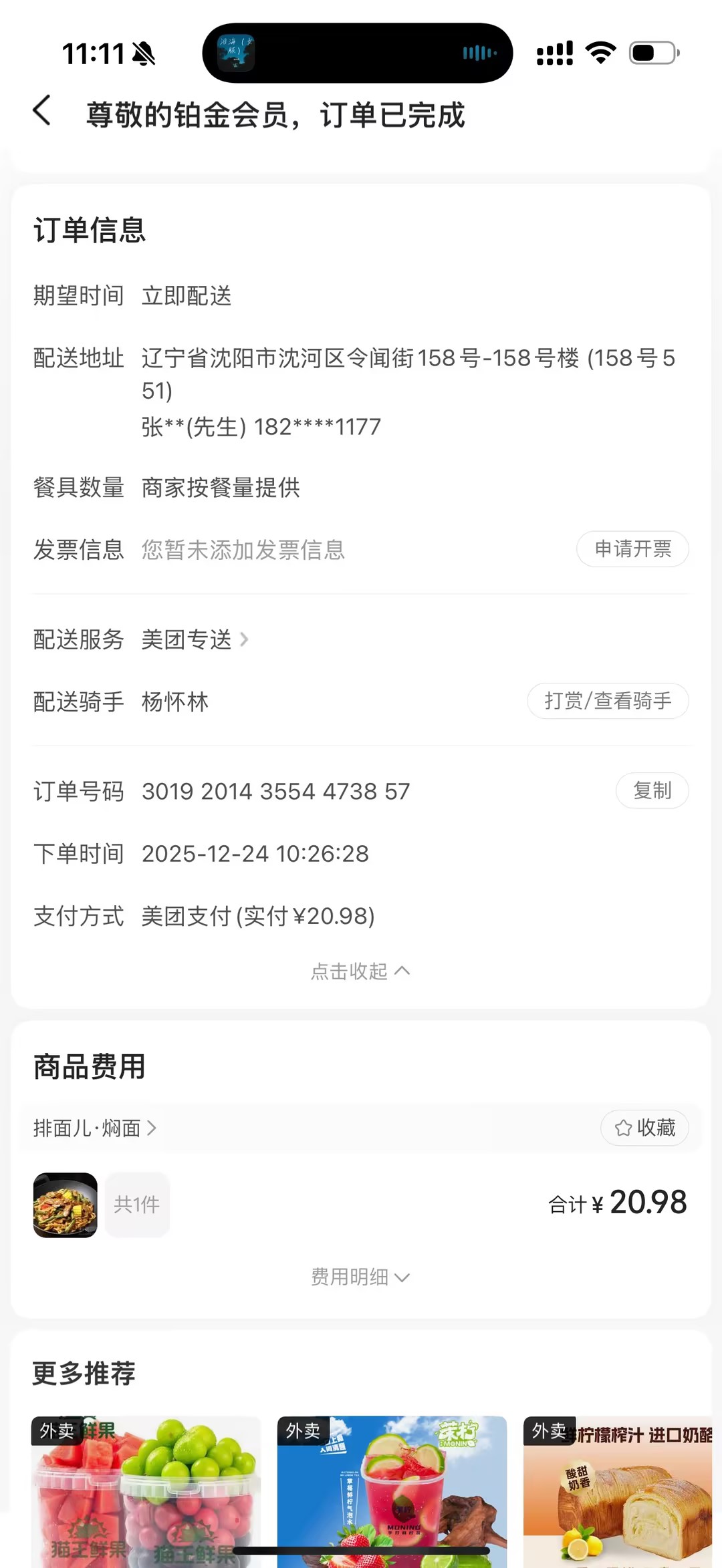Image resolution: width=722 pixels, height=1568 pixels.
Task: Copy the order number with 复制
Action: tap(652, 791)
